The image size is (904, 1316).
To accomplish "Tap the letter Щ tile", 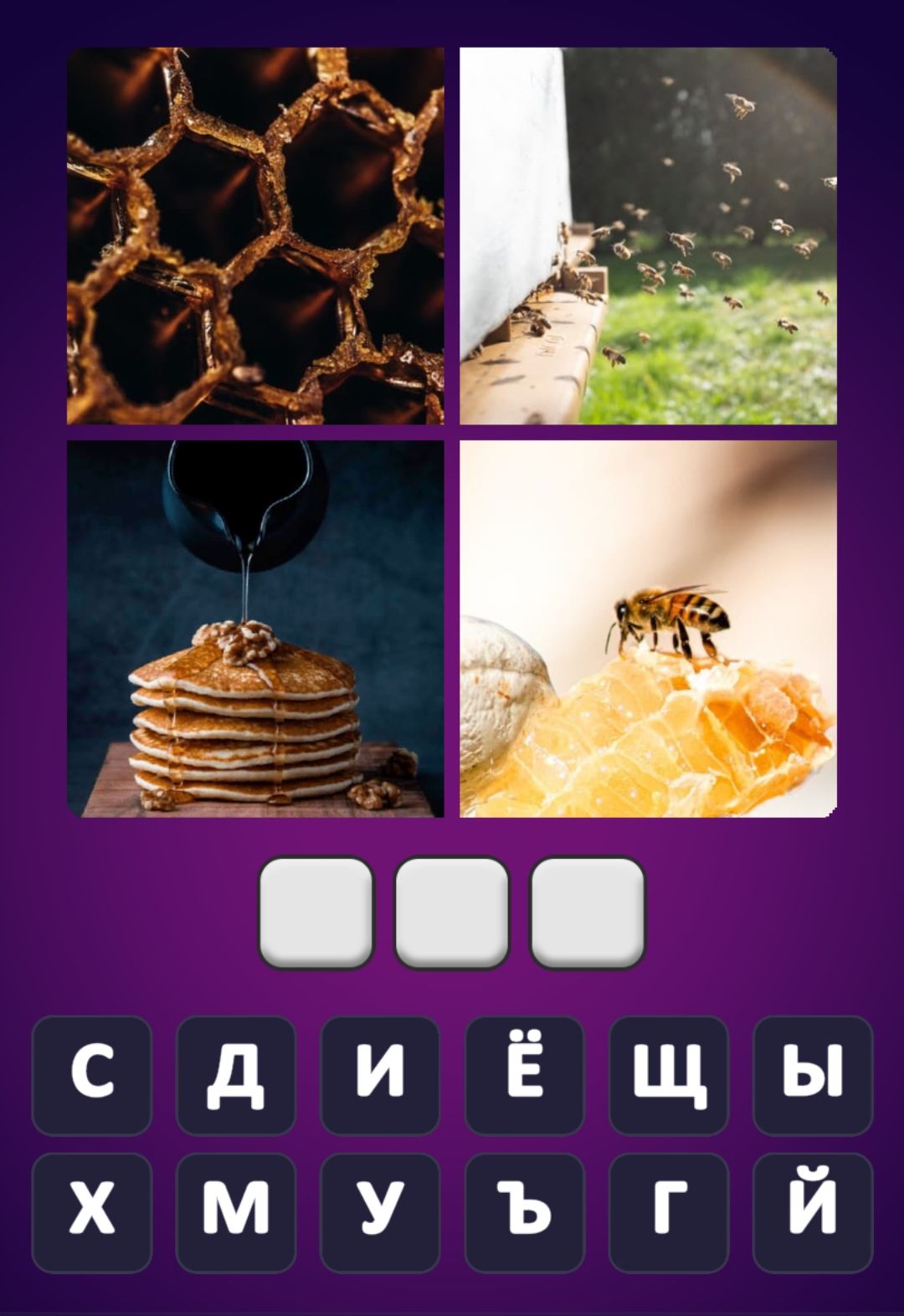I will click(669, 1075).
